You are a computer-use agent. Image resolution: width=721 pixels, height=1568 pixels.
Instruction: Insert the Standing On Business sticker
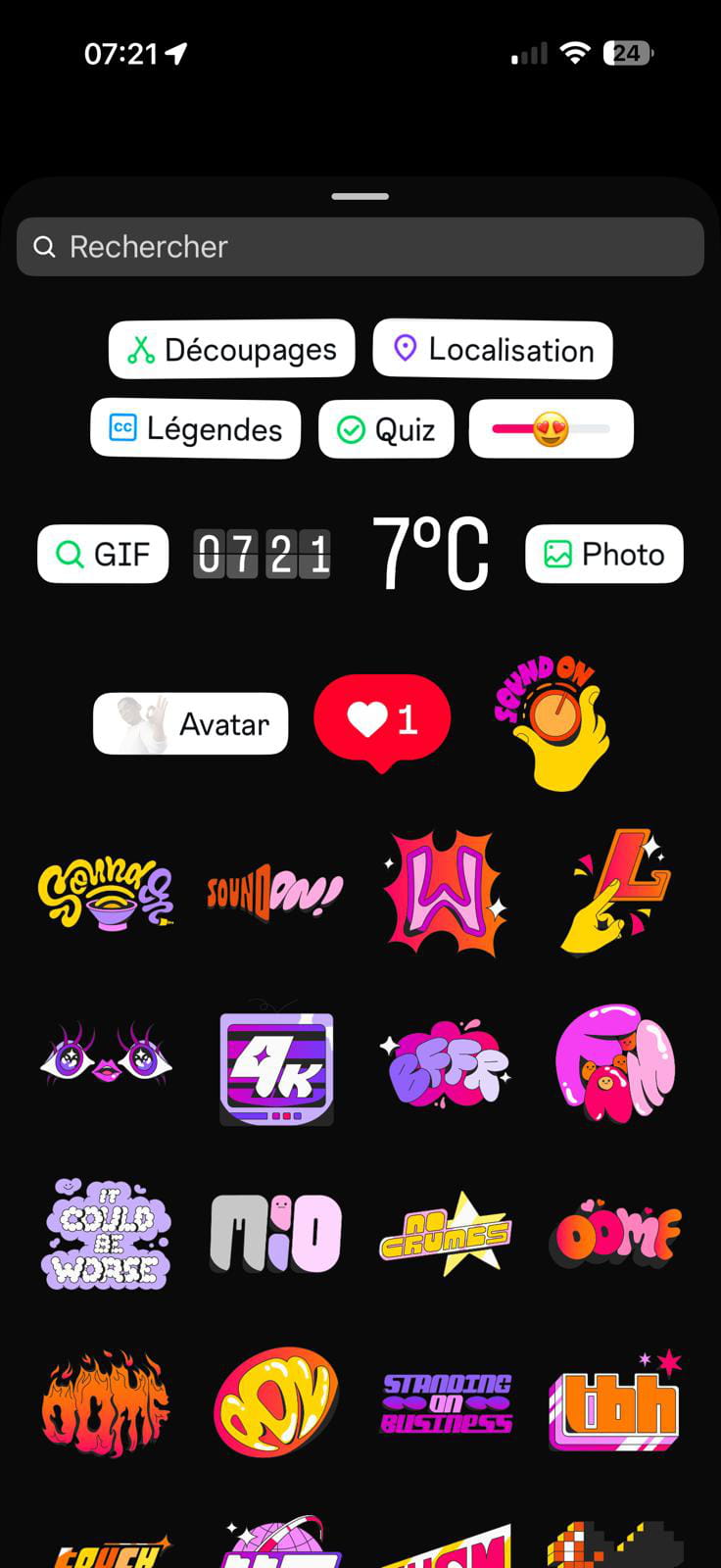tap(447, 1403)
